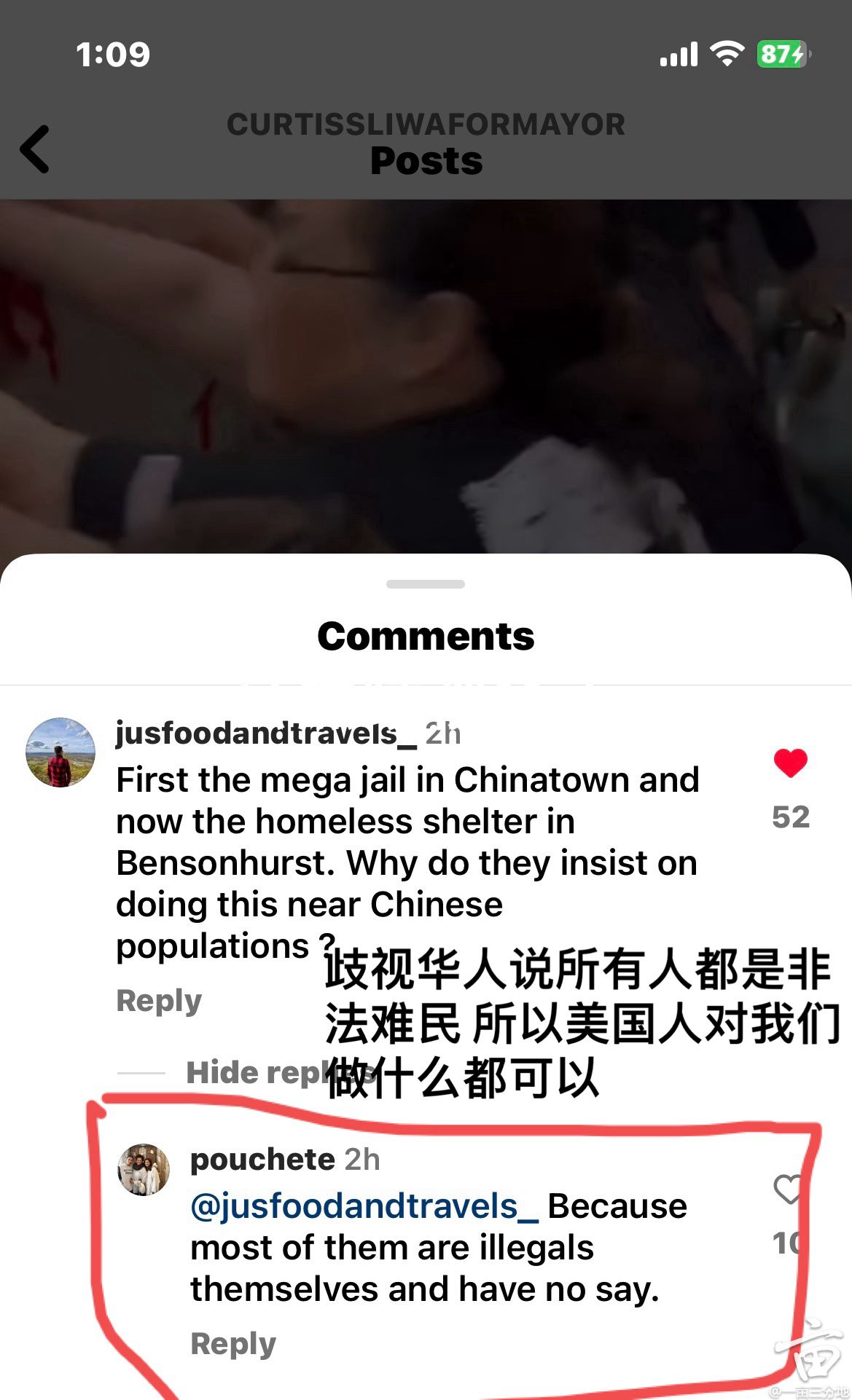Open the pouchete username

click(x=262, y=1159)
